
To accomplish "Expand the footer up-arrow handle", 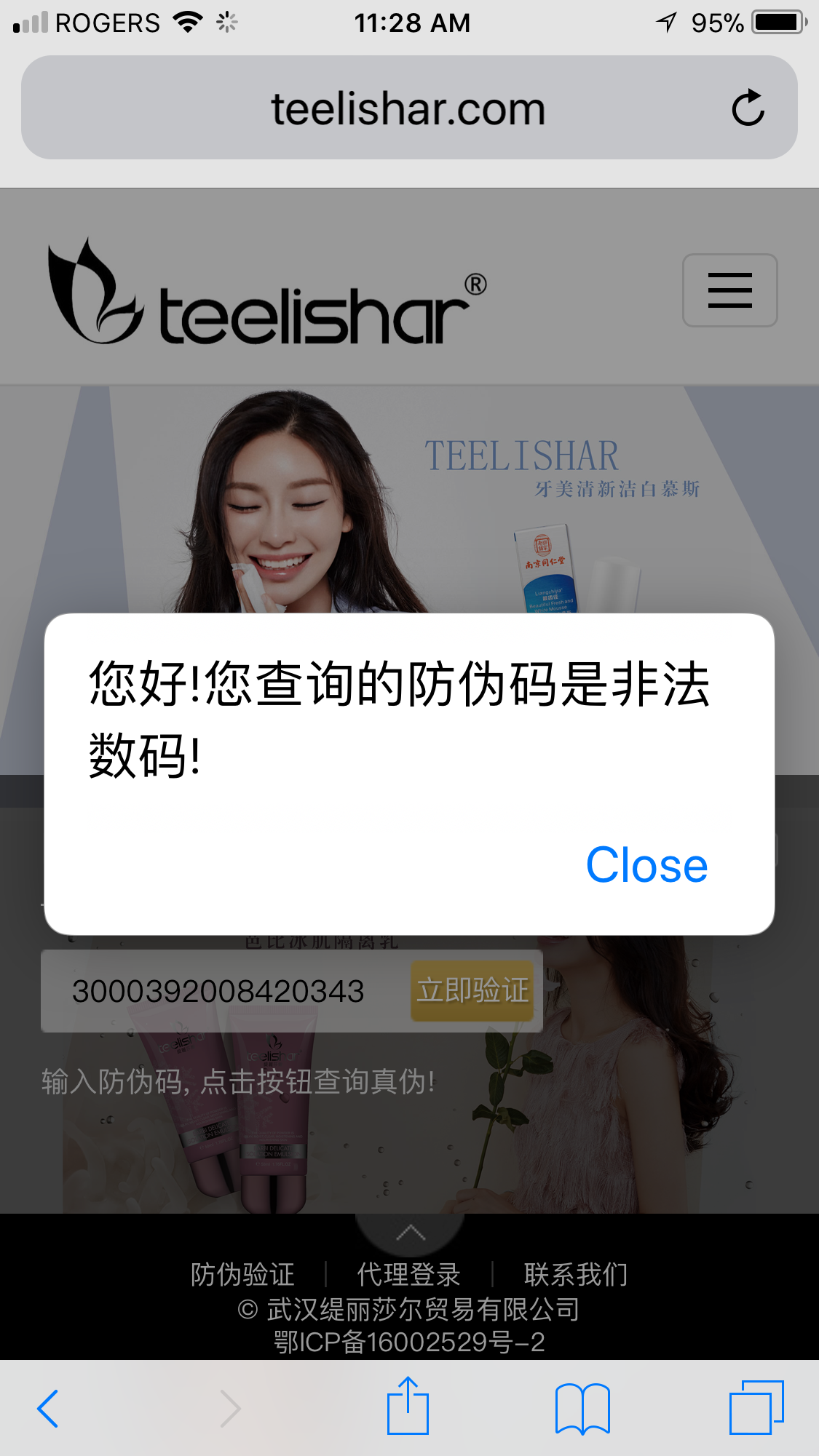I will [410, 1233].
